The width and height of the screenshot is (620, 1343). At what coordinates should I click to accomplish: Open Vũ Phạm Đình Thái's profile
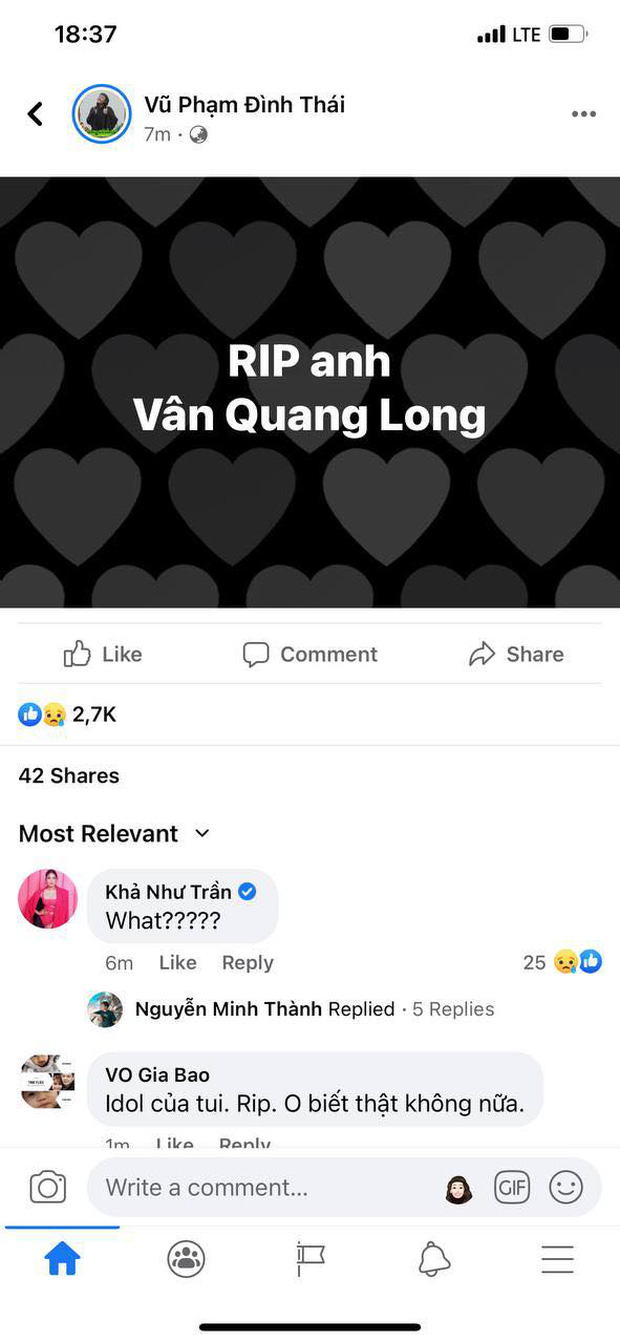pos(244,104)
